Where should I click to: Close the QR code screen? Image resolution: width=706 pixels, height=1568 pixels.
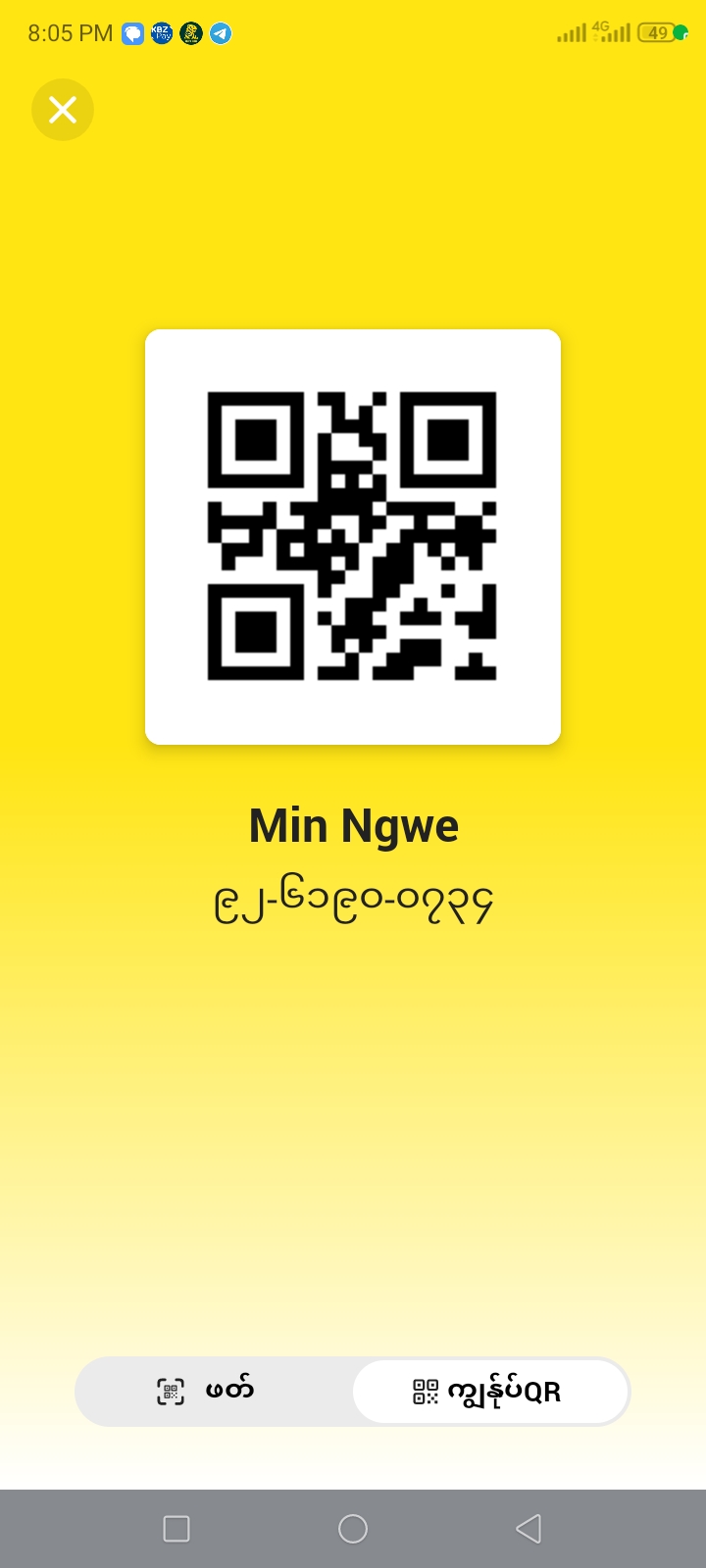(x=63, y=110)
